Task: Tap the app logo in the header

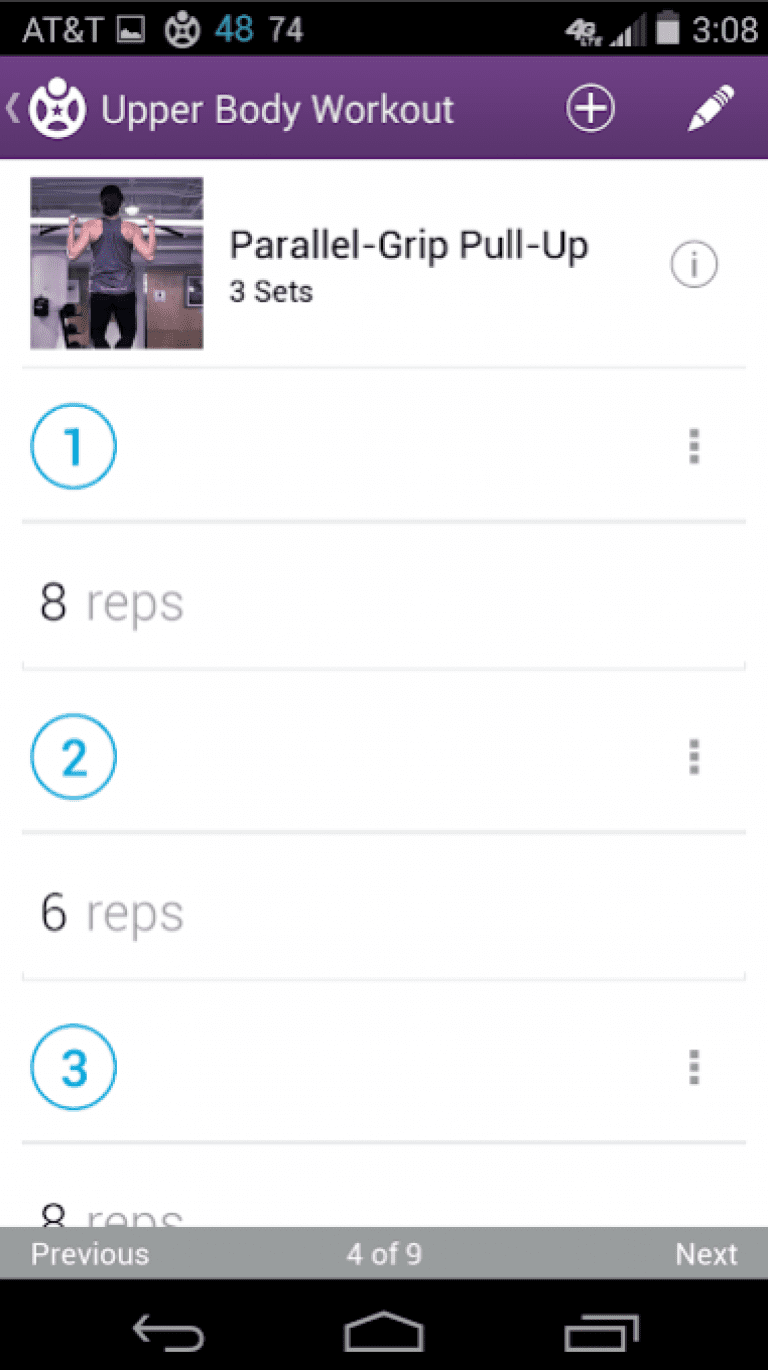Action: tap(57, 108)
